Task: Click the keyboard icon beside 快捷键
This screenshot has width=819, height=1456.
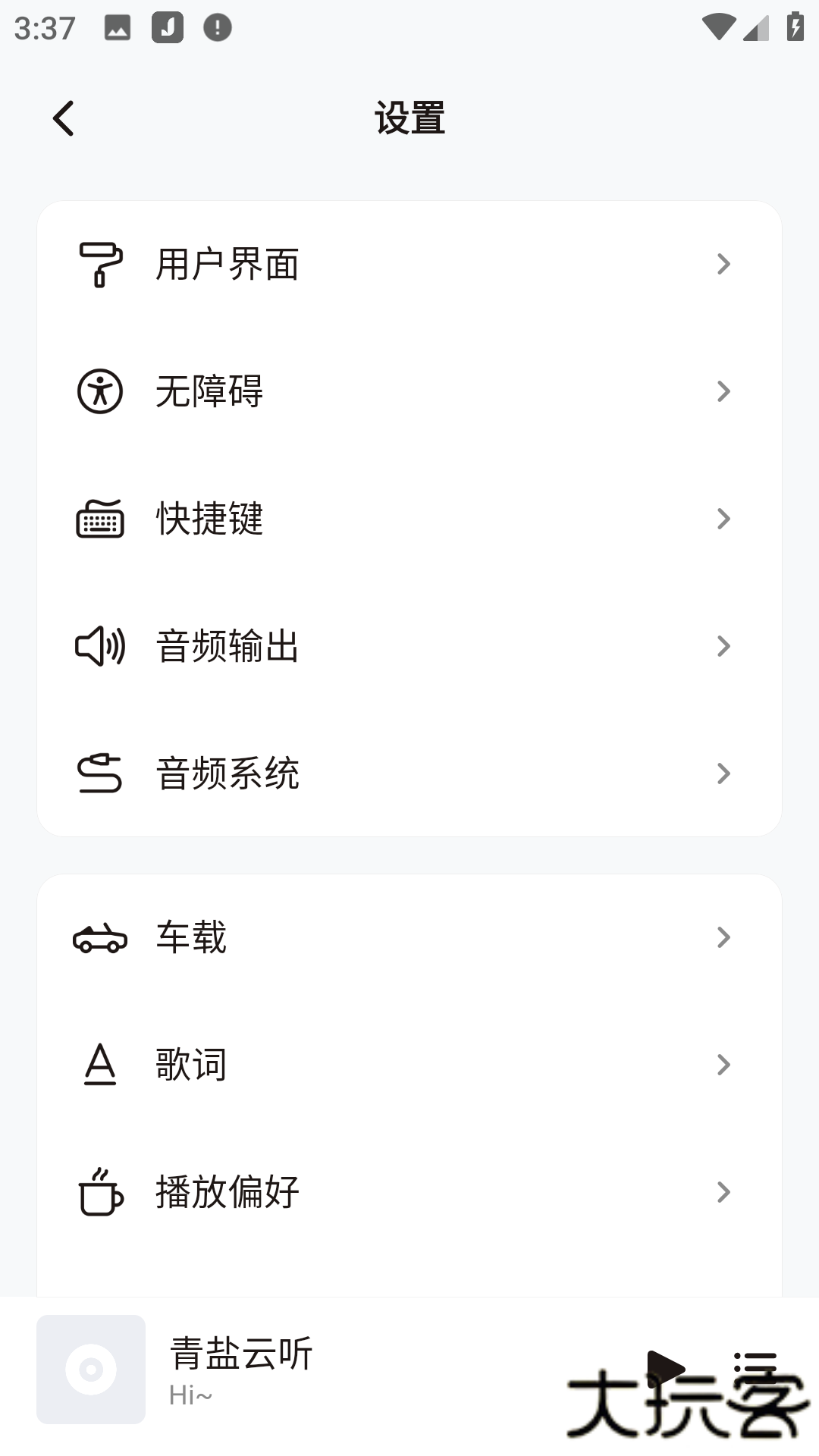Action: point(101,519)
